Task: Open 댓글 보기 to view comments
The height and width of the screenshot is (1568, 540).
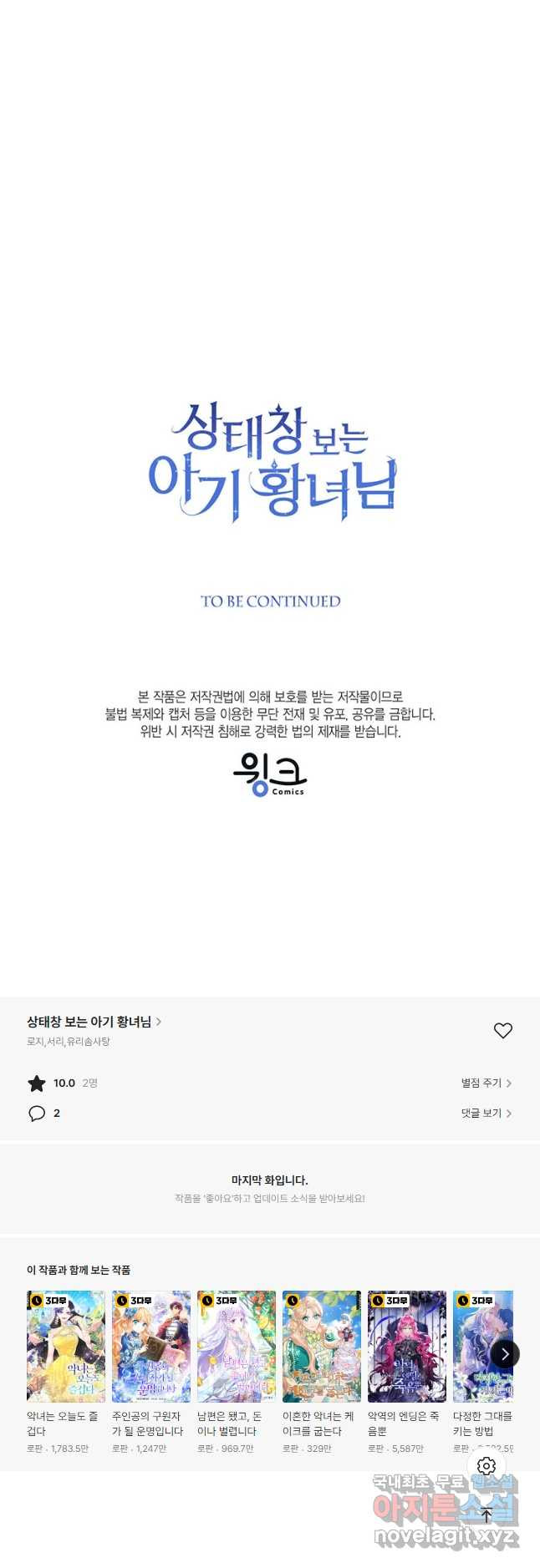Action: [486, 1113]
